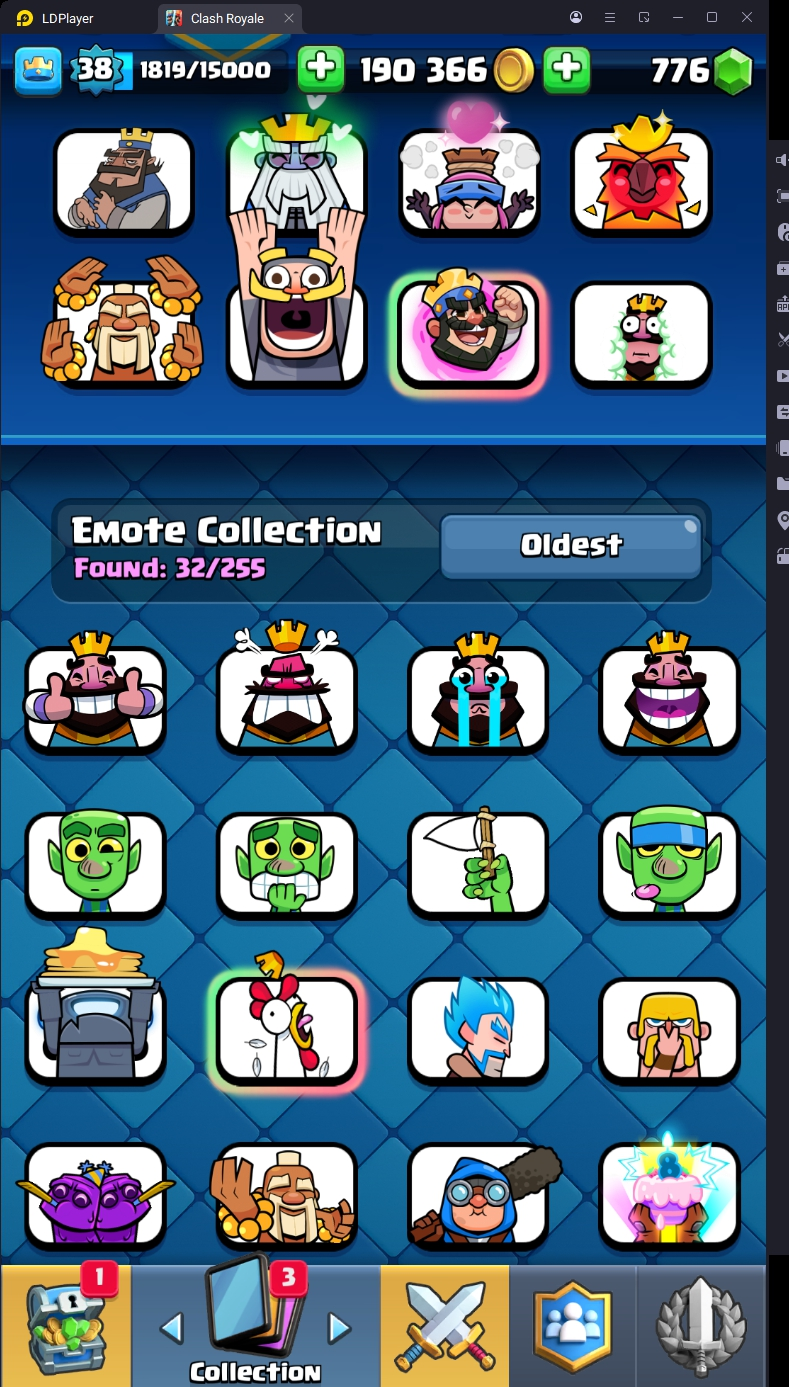Go to the previous Collection page arrow
The width and height of the screenshot is (789, 1387).
tap(172, 1328)
